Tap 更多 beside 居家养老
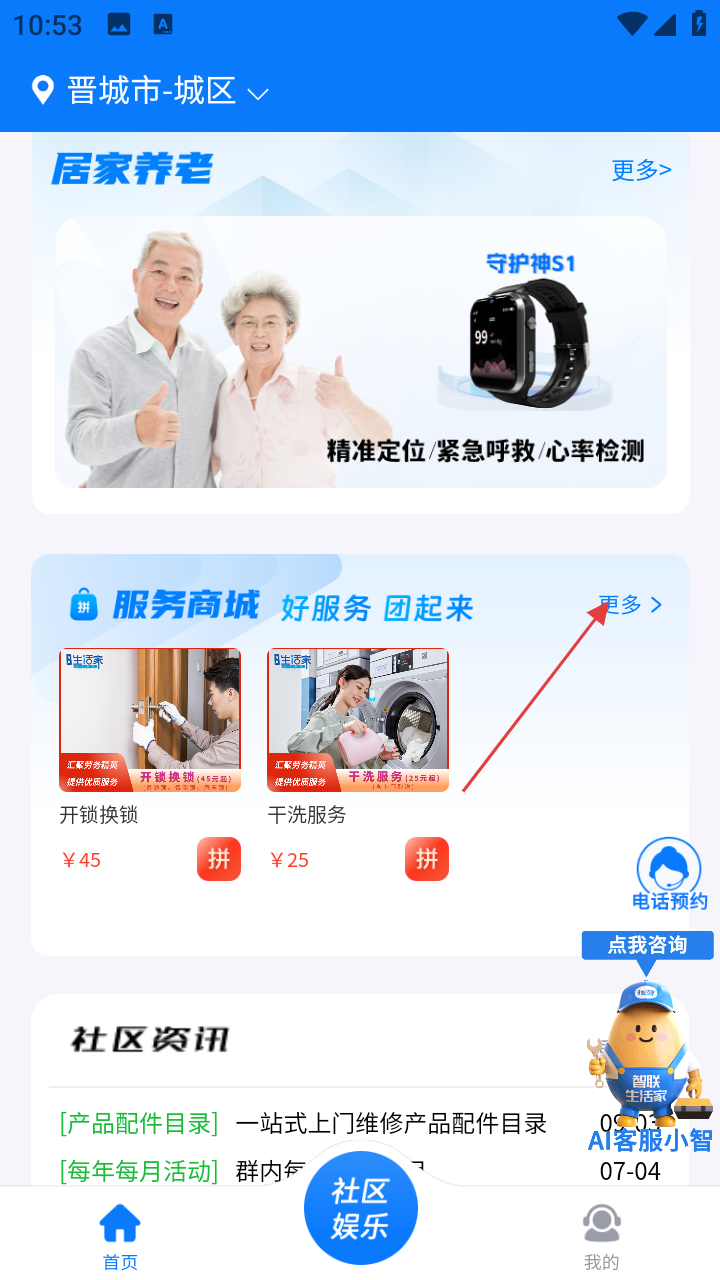Screen dimensions: 720x1280 [641, 170]
